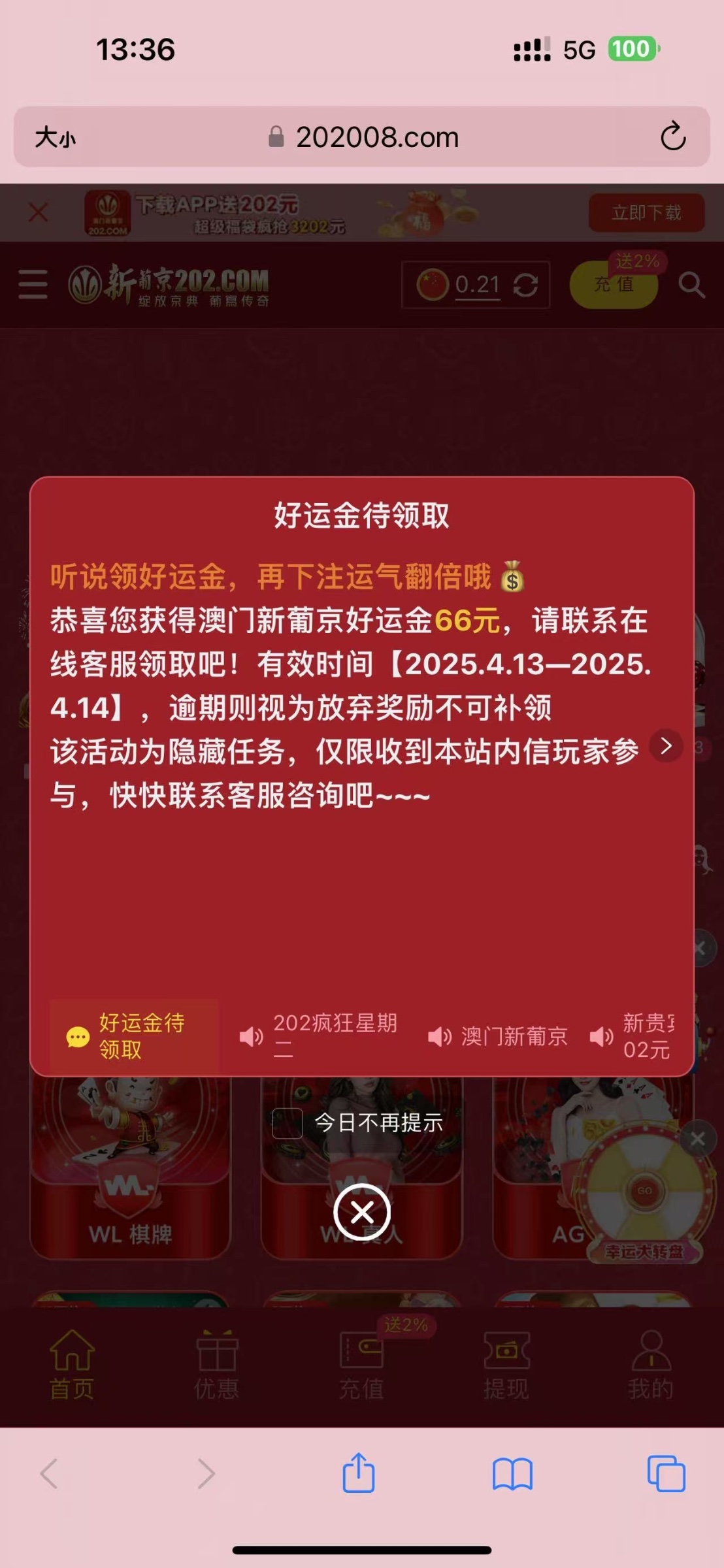Open the site search icon

(x=691, y=285)
